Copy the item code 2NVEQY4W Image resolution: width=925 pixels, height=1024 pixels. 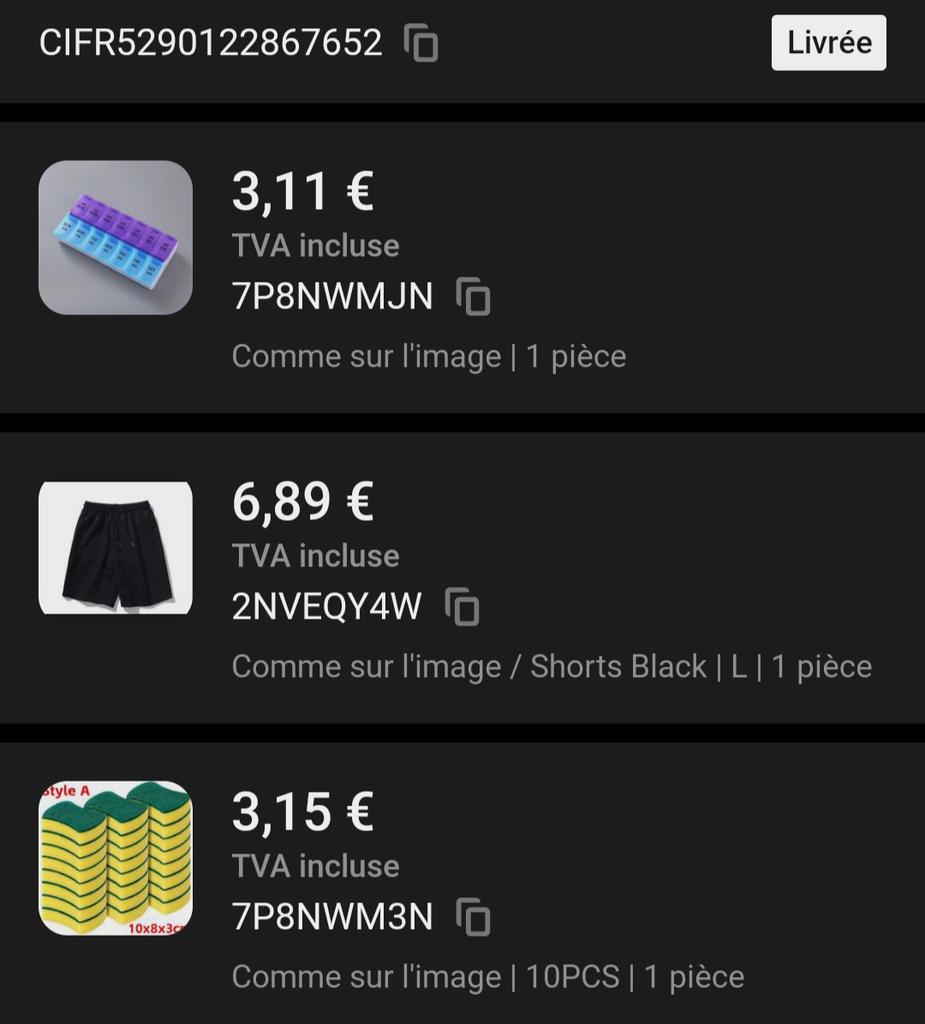pyautogui.click(x=462, y=607)
